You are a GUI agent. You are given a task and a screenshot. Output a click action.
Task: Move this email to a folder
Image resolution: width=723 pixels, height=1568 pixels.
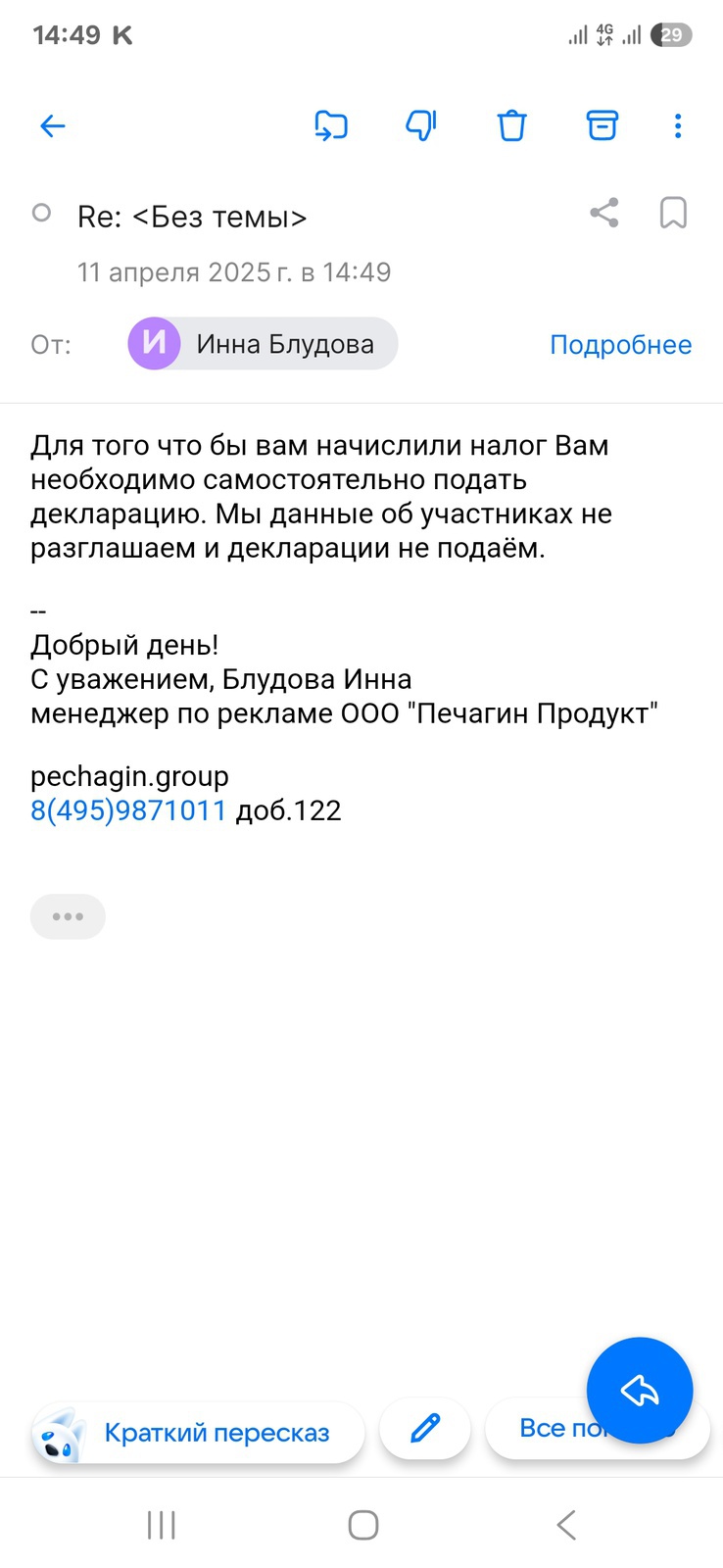click(331, 125)
